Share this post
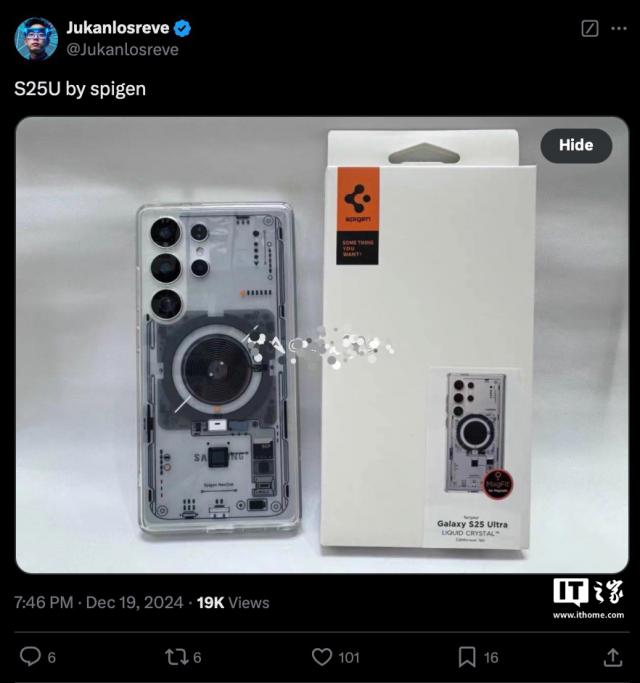The width and height of the screenshot is (640, 683). tap(613, 657)
